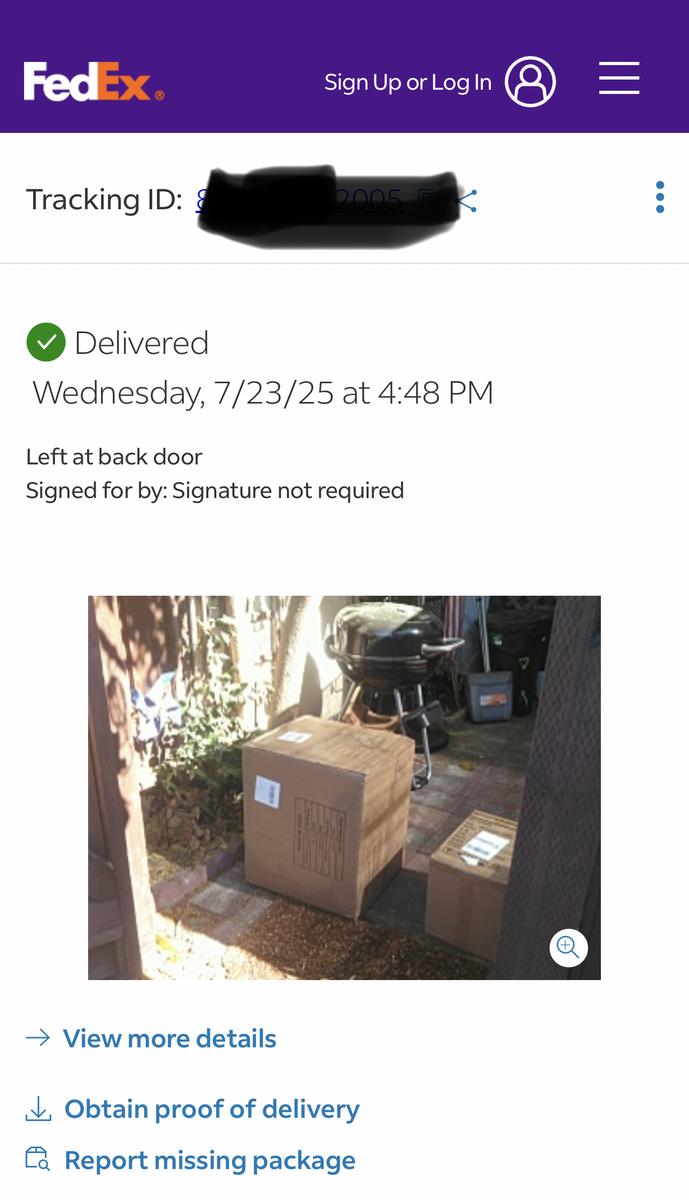Image resolution: width=689 pixels, height=1200 pixels.
Task: Tap the profile account icon
Action: pos(530,81)
